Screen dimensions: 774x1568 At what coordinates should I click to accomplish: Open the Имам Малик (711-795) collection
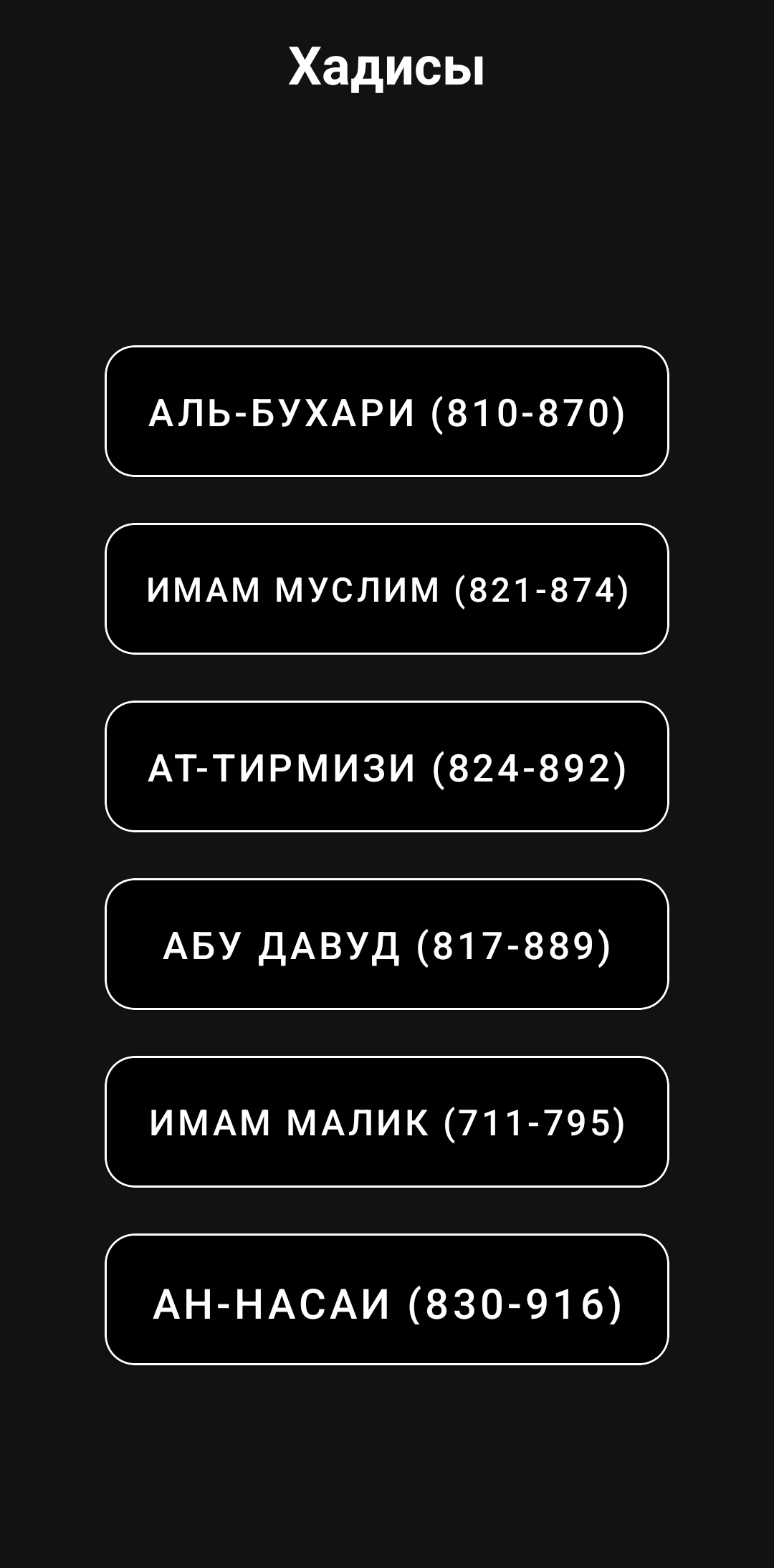387,1122
